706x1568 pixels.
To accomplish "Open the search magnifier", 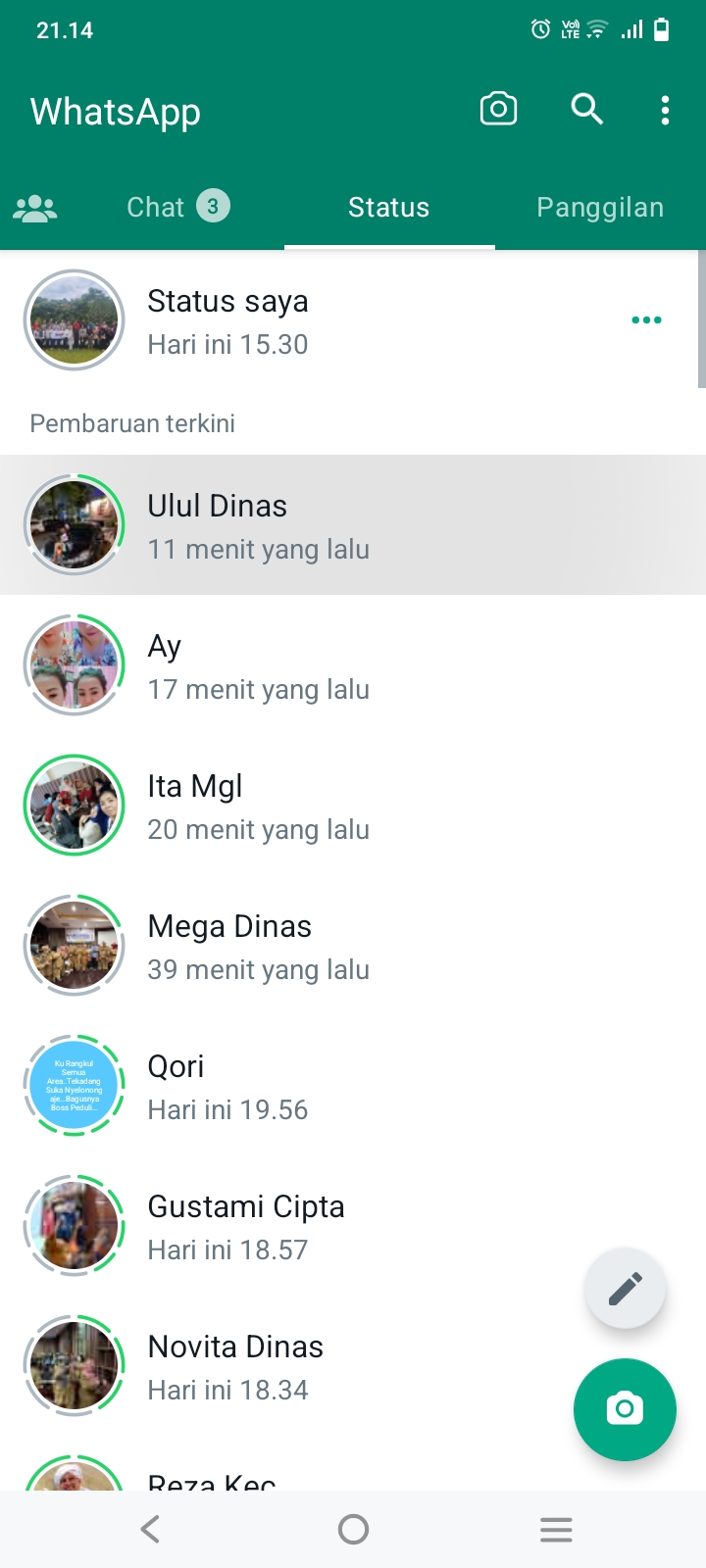I will pyautogui.click(x=587, y=109).
